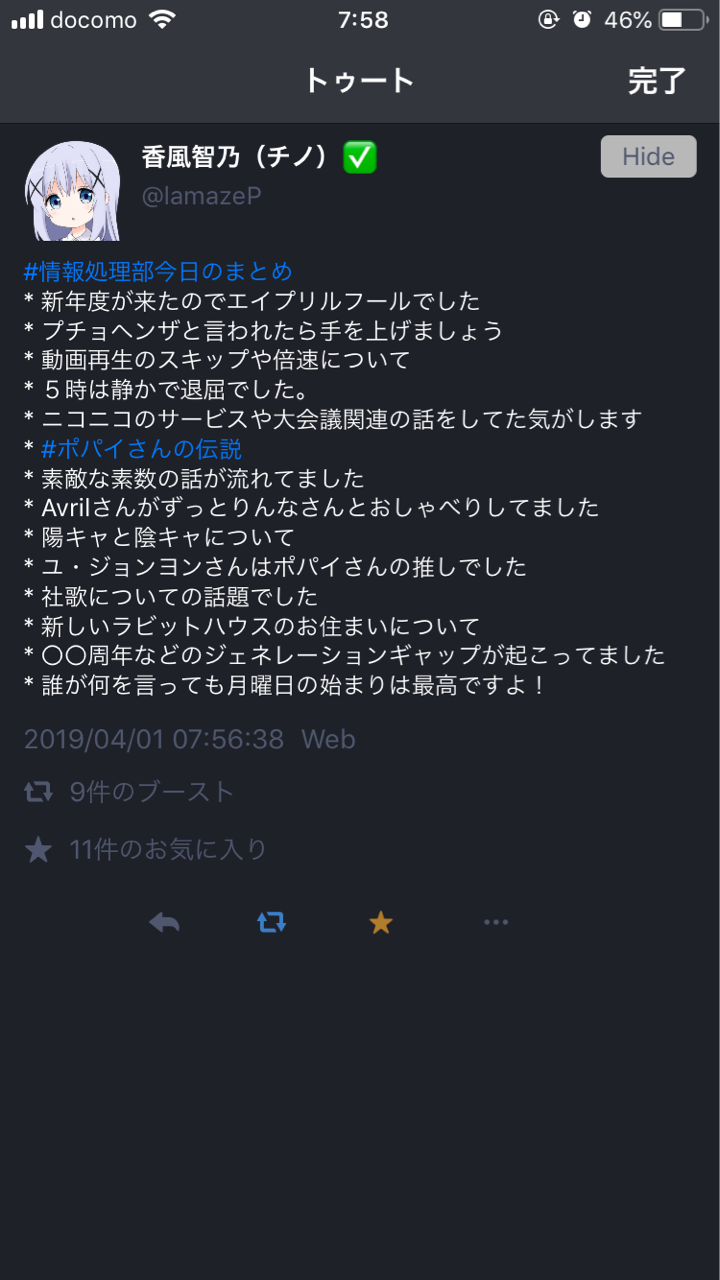Toggle the favorite star on this toot
This screenshot has width=720, height=1280.
point(381,922)
